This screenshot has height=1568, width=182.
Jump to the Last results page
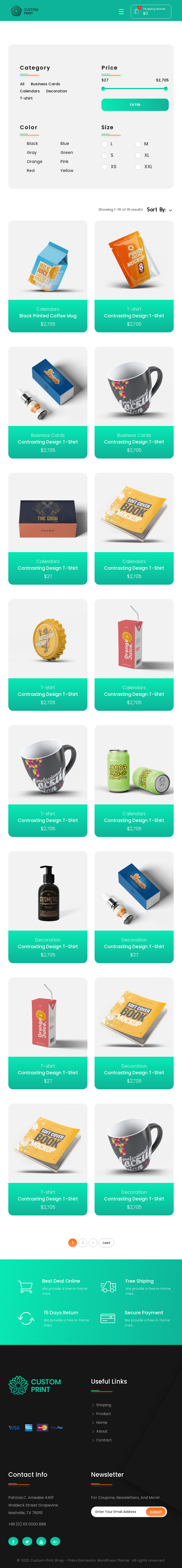pyautogui.click(x=106, y=1226)
